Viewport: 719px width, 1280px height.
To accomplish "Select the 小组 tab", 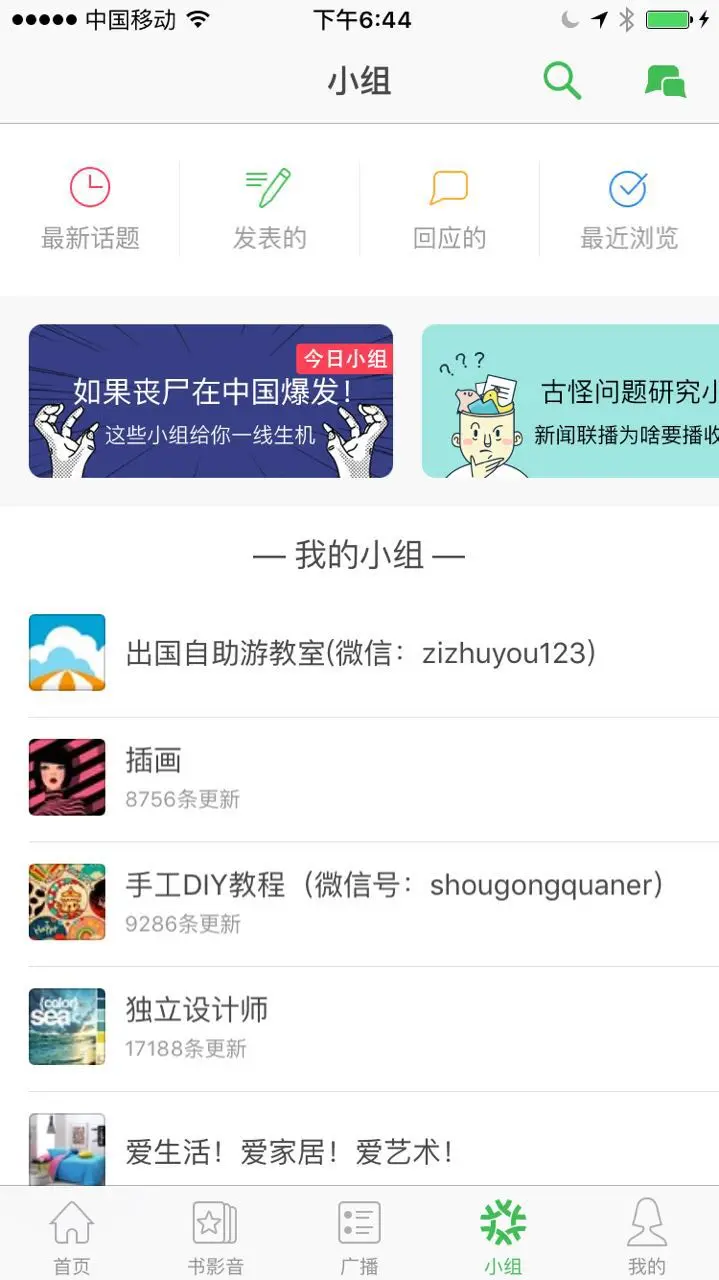I will (x=503, y=1236).
